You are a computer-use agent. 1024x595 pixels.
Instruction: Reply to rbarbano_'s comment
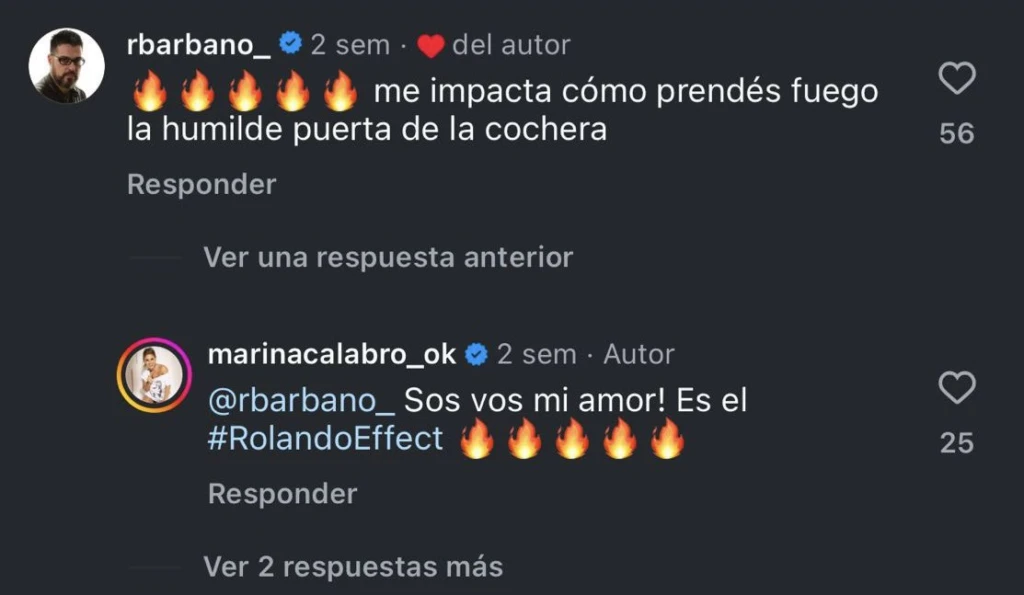[x=201, y=185]
